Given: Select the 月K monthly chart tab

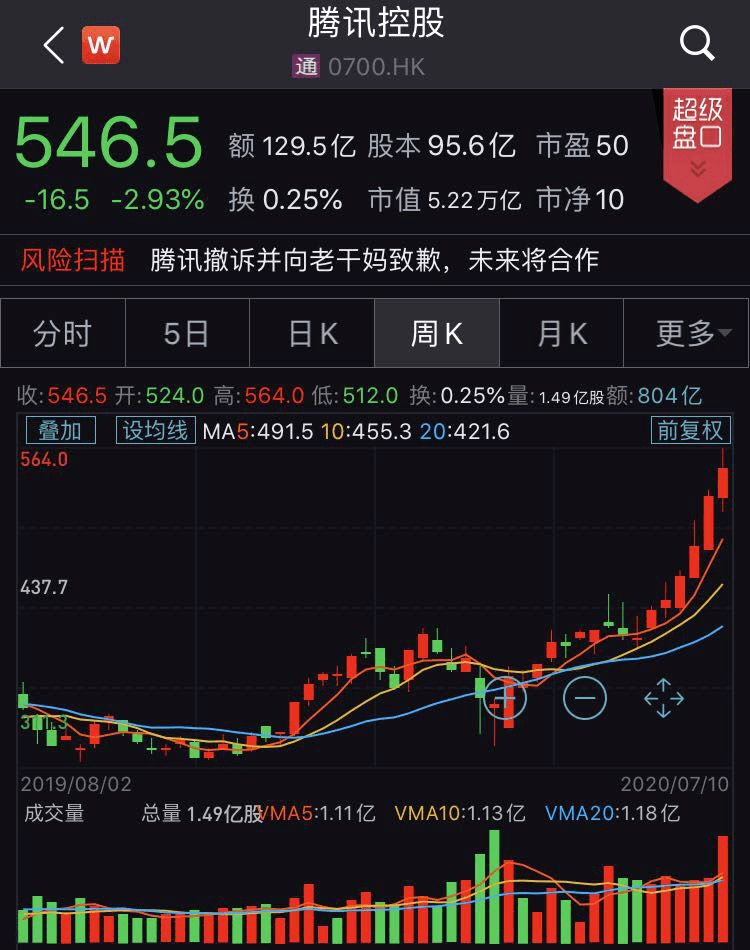Looking at the screenshot, I should point(561,335).
